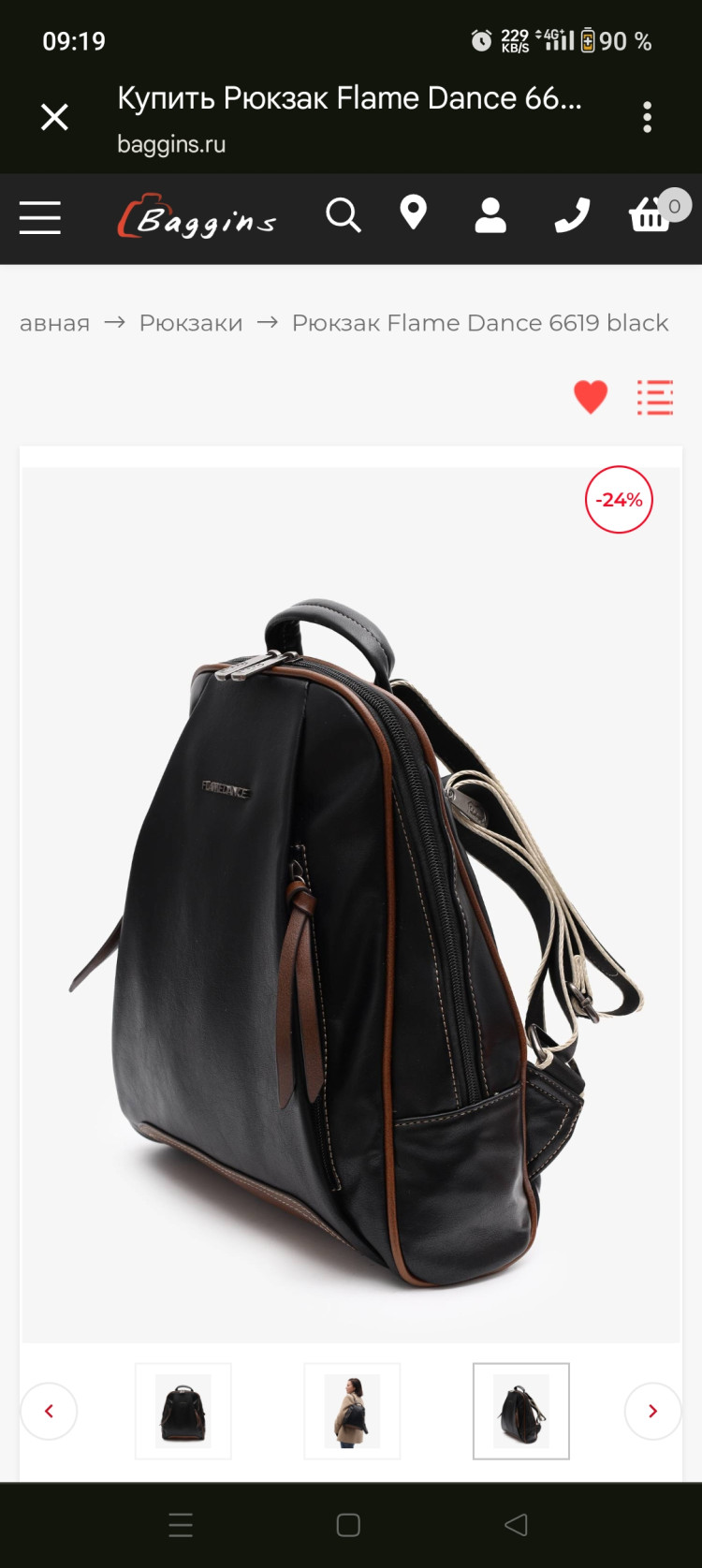Show next thumbnail with right arrow

(652, 1411)
